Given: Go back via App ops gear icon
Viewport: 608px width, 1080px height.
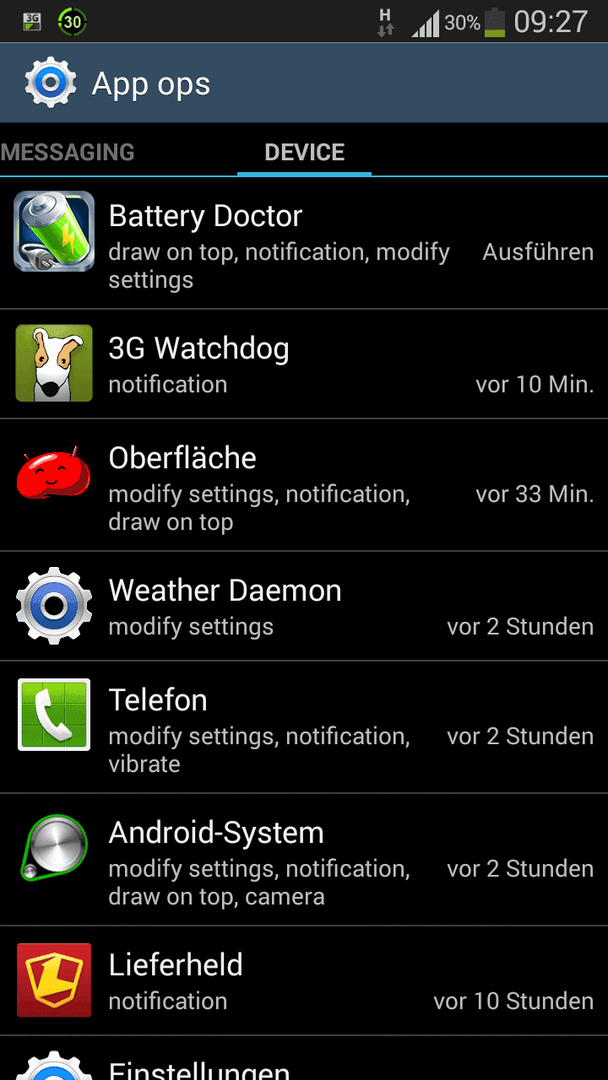Looking at the screenshot, I should point(50,83).
